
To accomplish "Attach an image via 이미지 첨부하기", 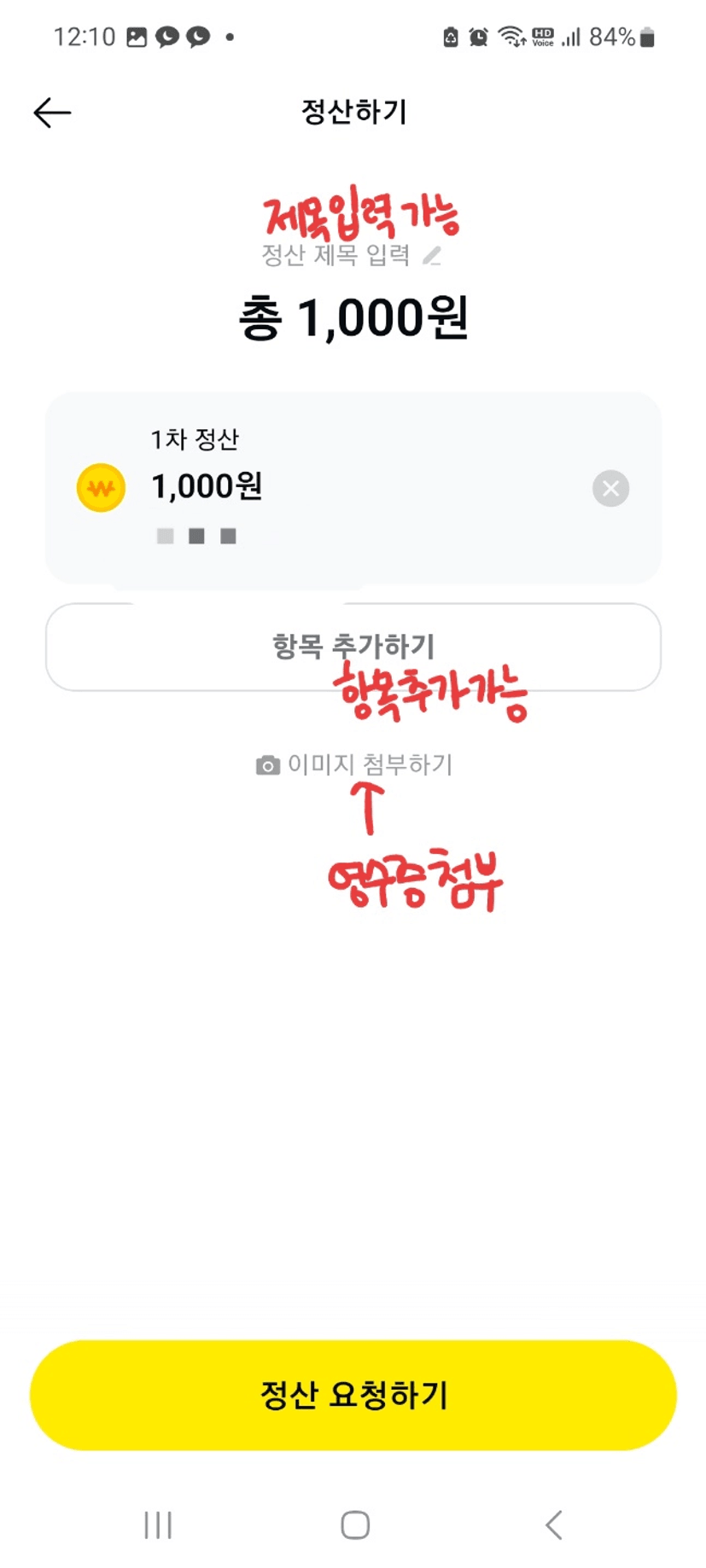I will 353,764.
